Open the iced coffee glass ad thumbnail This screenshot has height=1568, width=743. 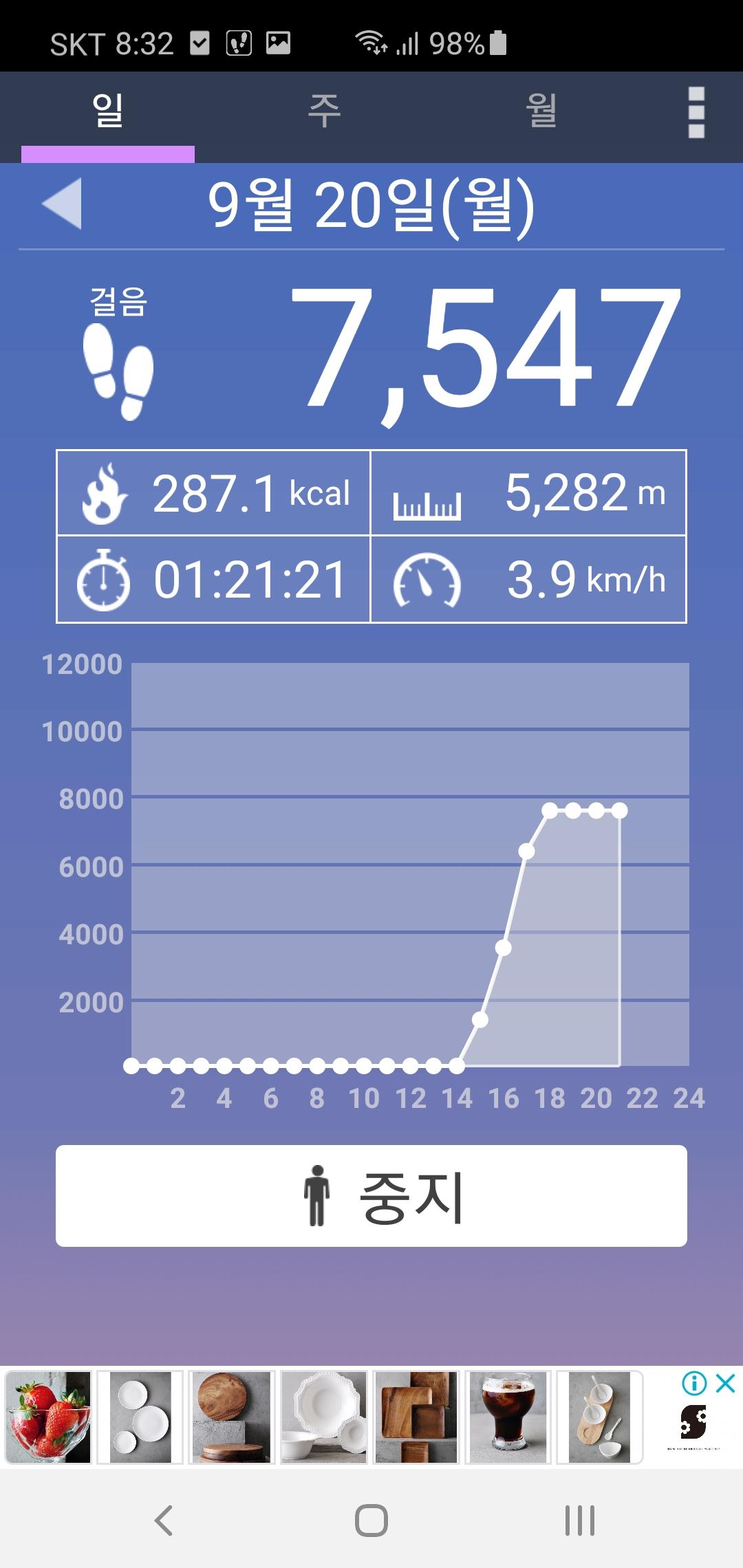(508, 1417)
